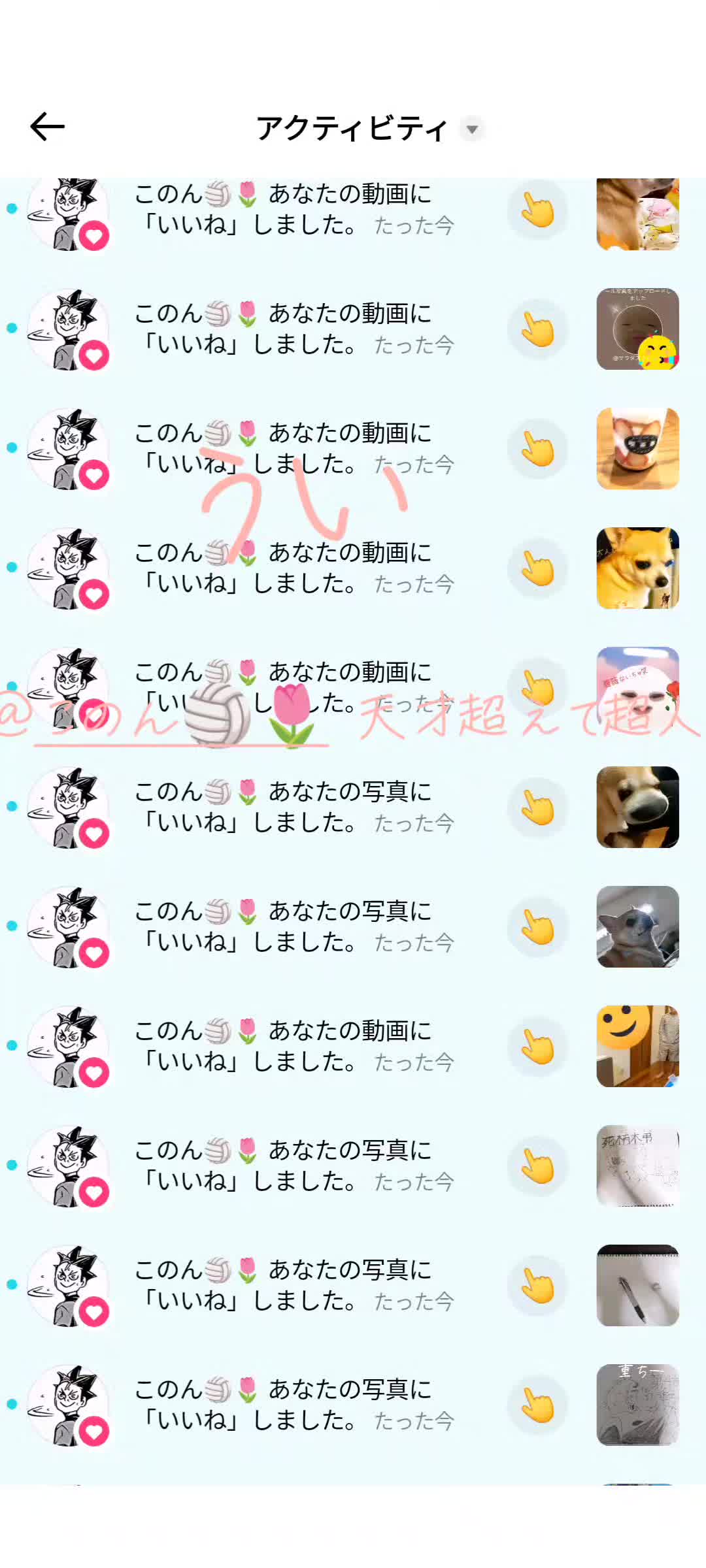Open the dark round face video thumbnail
The height and width of the screenshot is (1568, 706).
point(637,329)
